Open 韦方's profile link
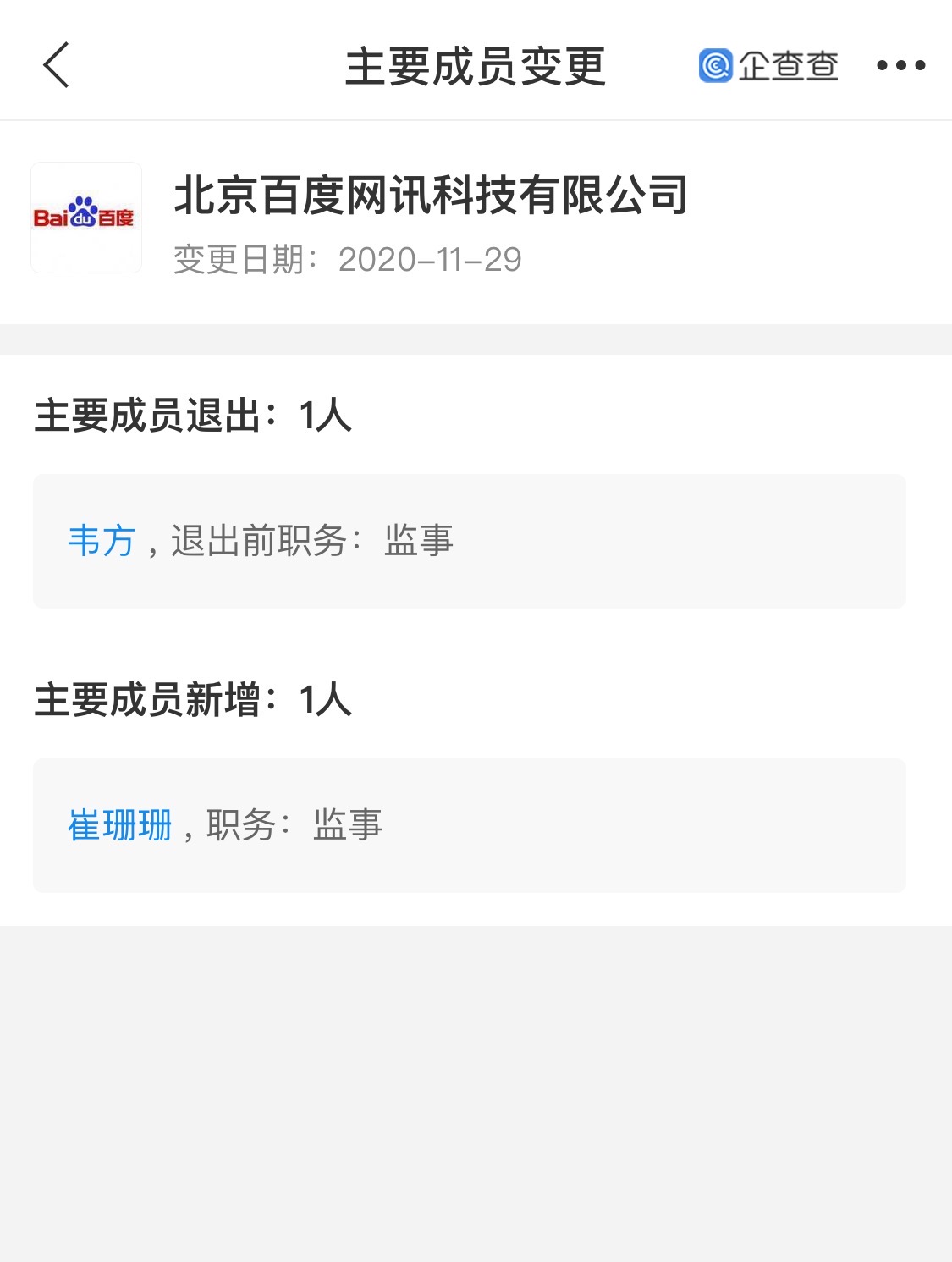 click(x=102, y=541)
